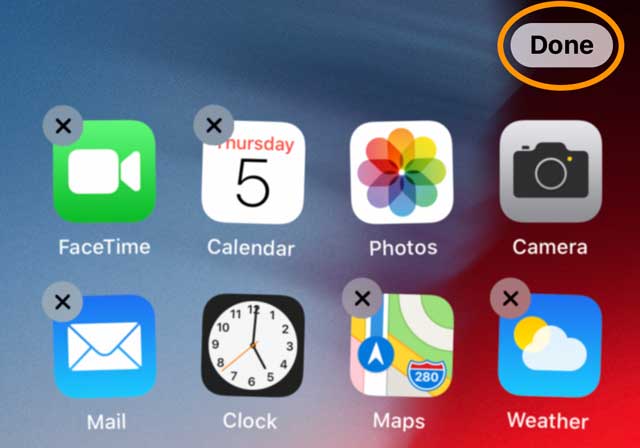Viewport: 640px width, 448px height.
Task: Delete the FaceTime app via its X badge
Action: (x=63, y=127)
